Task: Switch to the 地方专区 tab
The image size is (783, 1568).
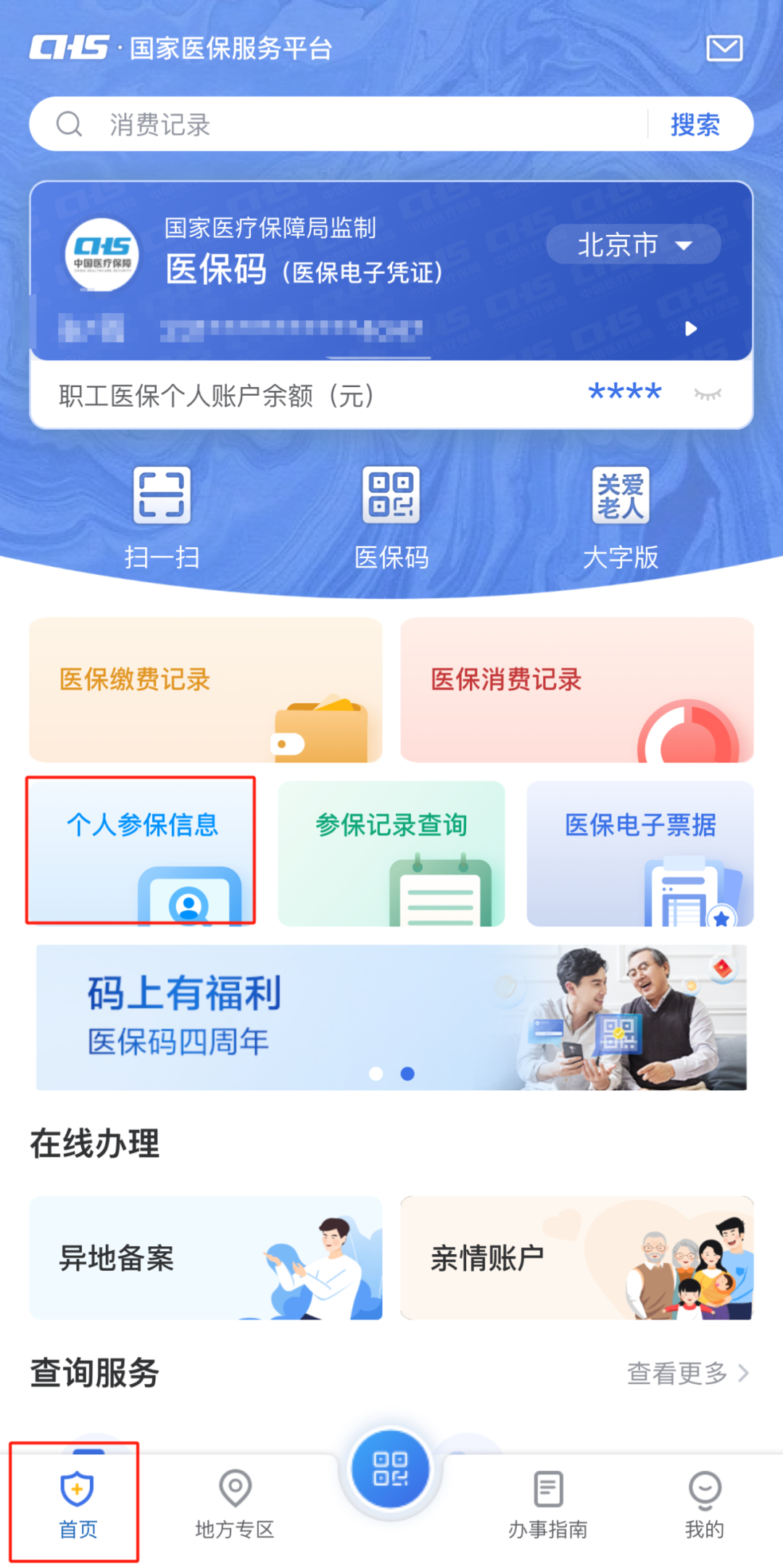Action: pos(235,1504)
